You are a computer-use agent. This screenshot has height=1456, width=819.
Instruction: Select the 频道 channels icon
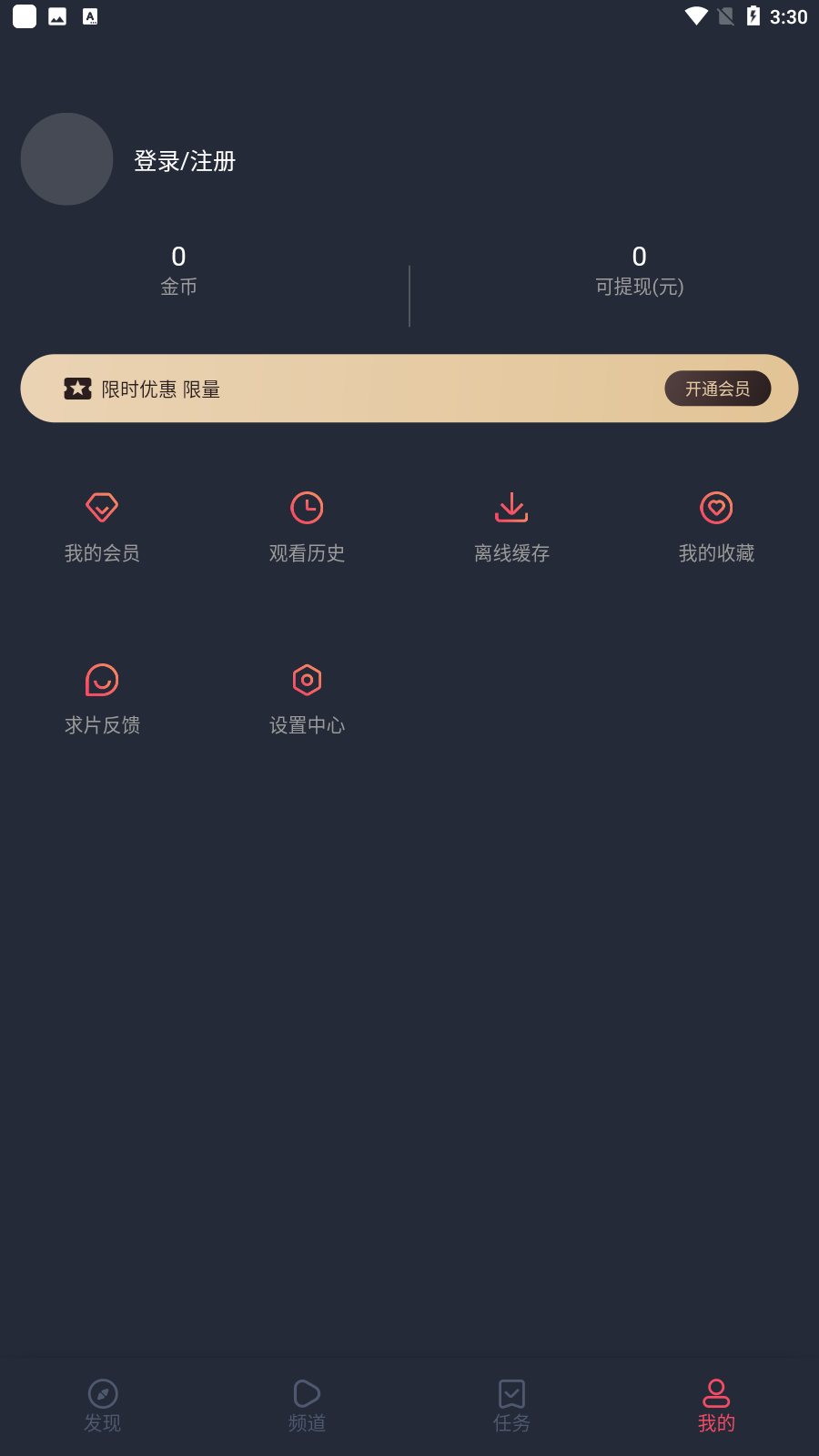click(x=307, y=1393)
